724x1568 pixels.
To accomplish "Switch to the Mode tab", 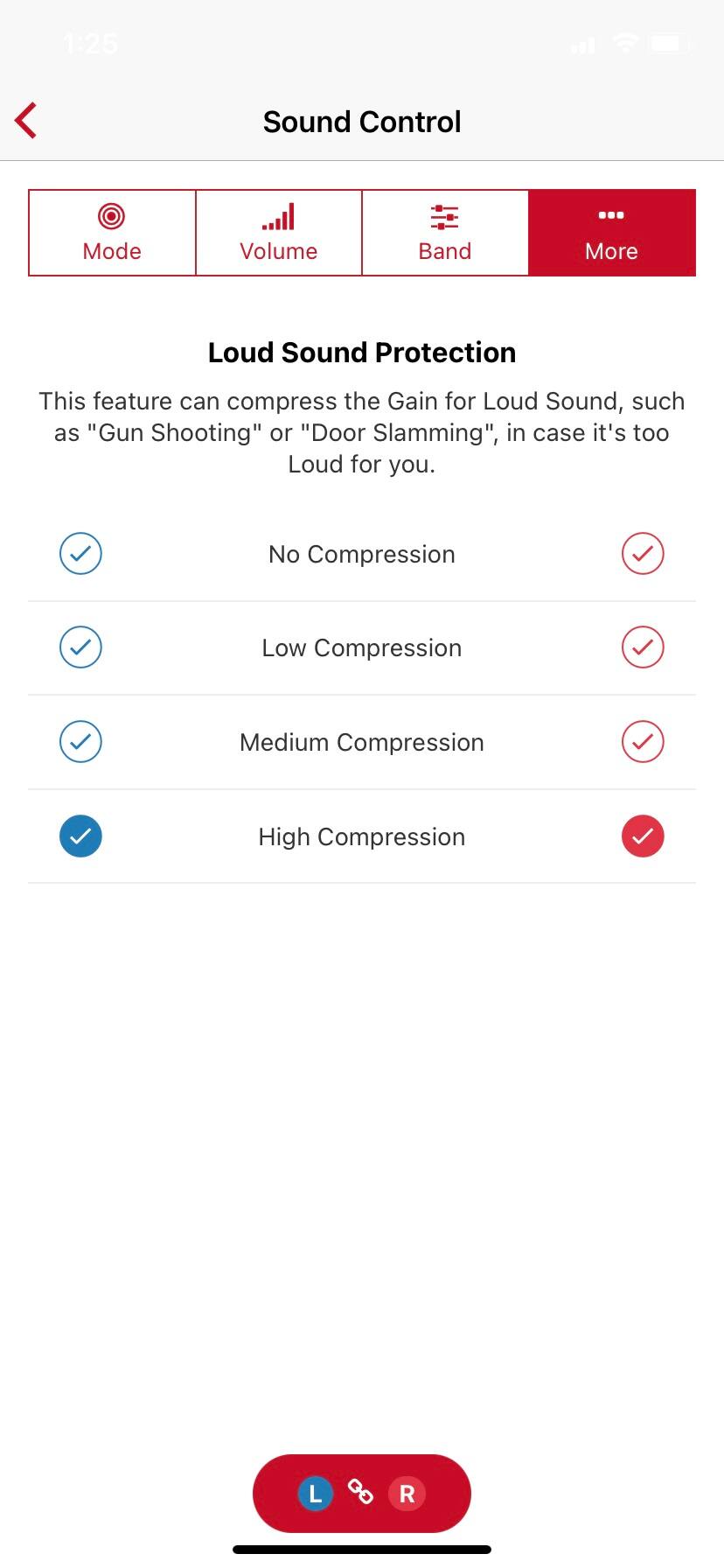I will tap(112, 233).
